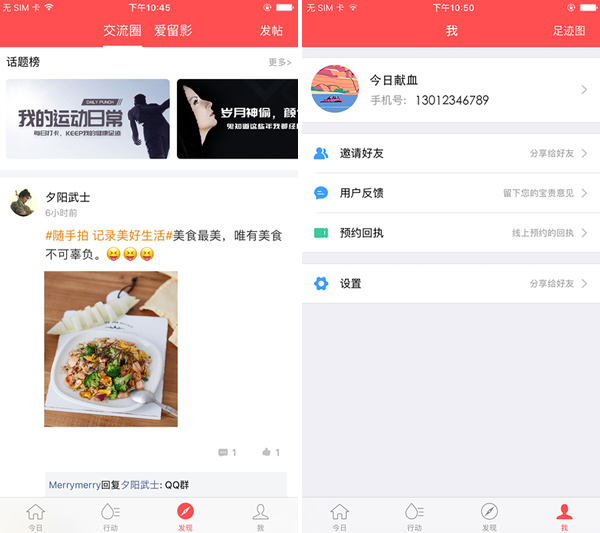
Task: Comment on 夕阳武士's post
Action: click(x=227, y=453)
